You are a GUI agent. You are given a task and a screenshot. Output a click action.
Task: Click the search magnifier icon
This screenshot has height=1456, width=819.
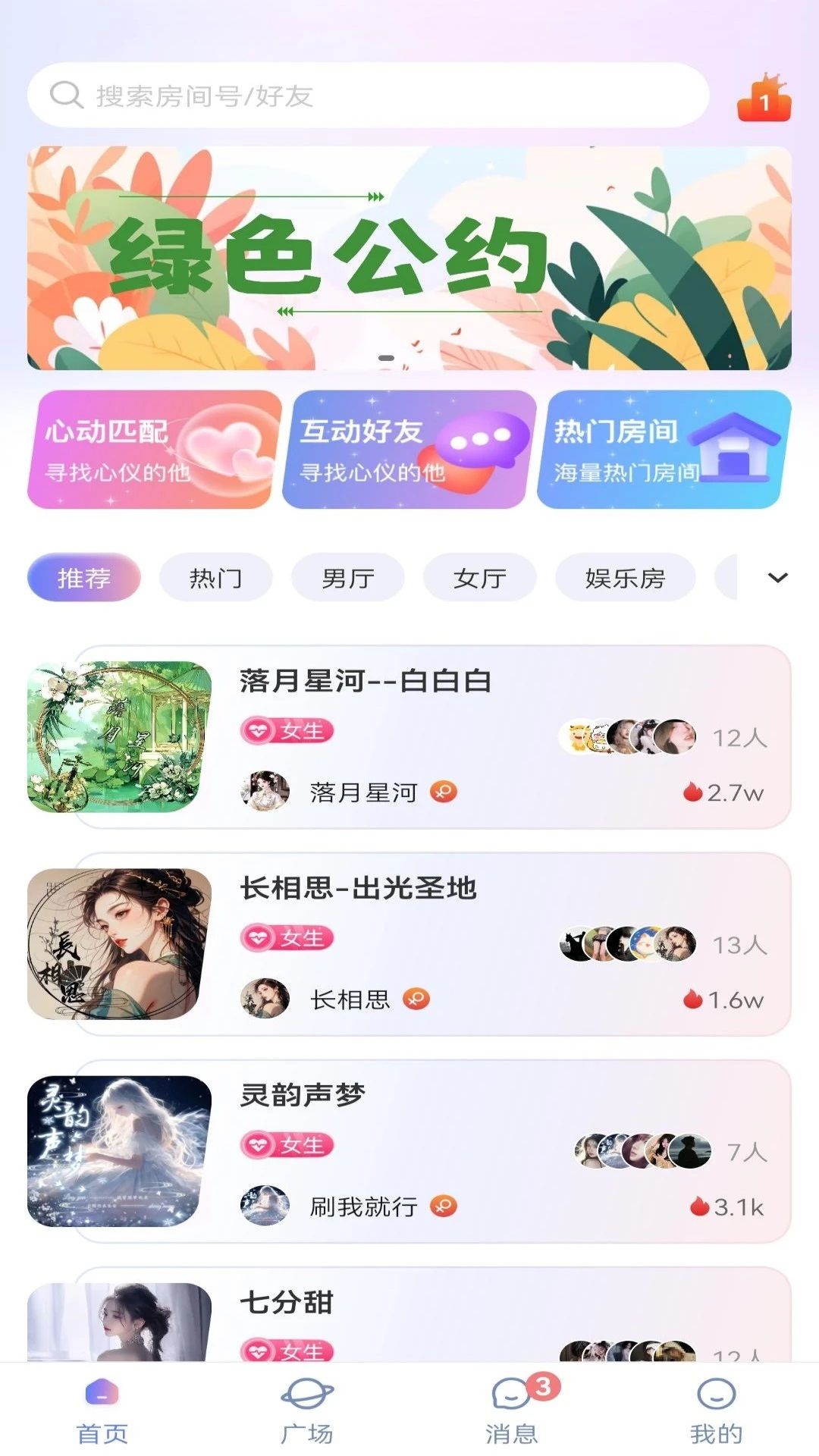[x=67, y=95]
